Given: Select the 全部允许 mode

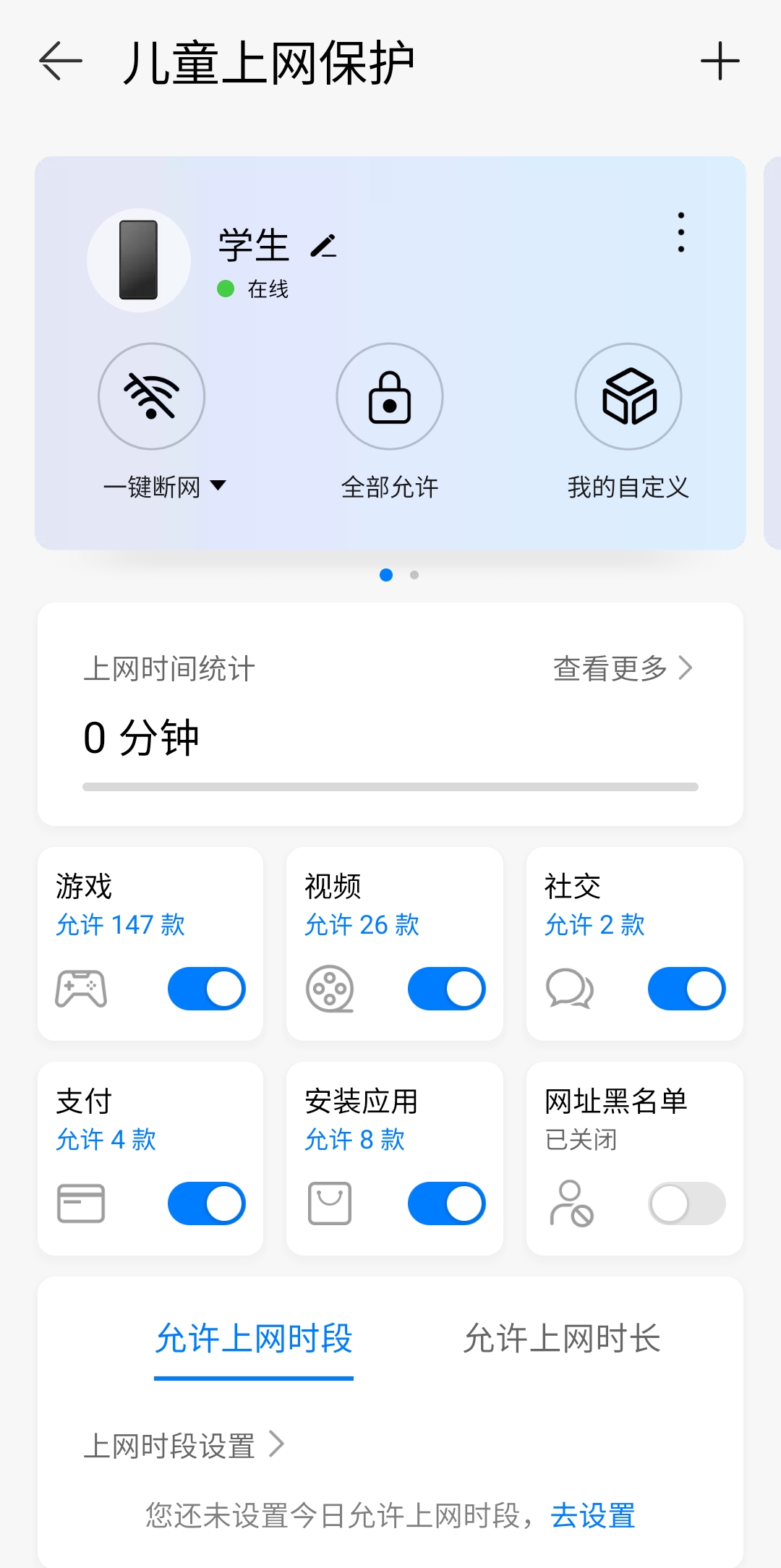Looking at the screenshot, I should tap(390, 396).
